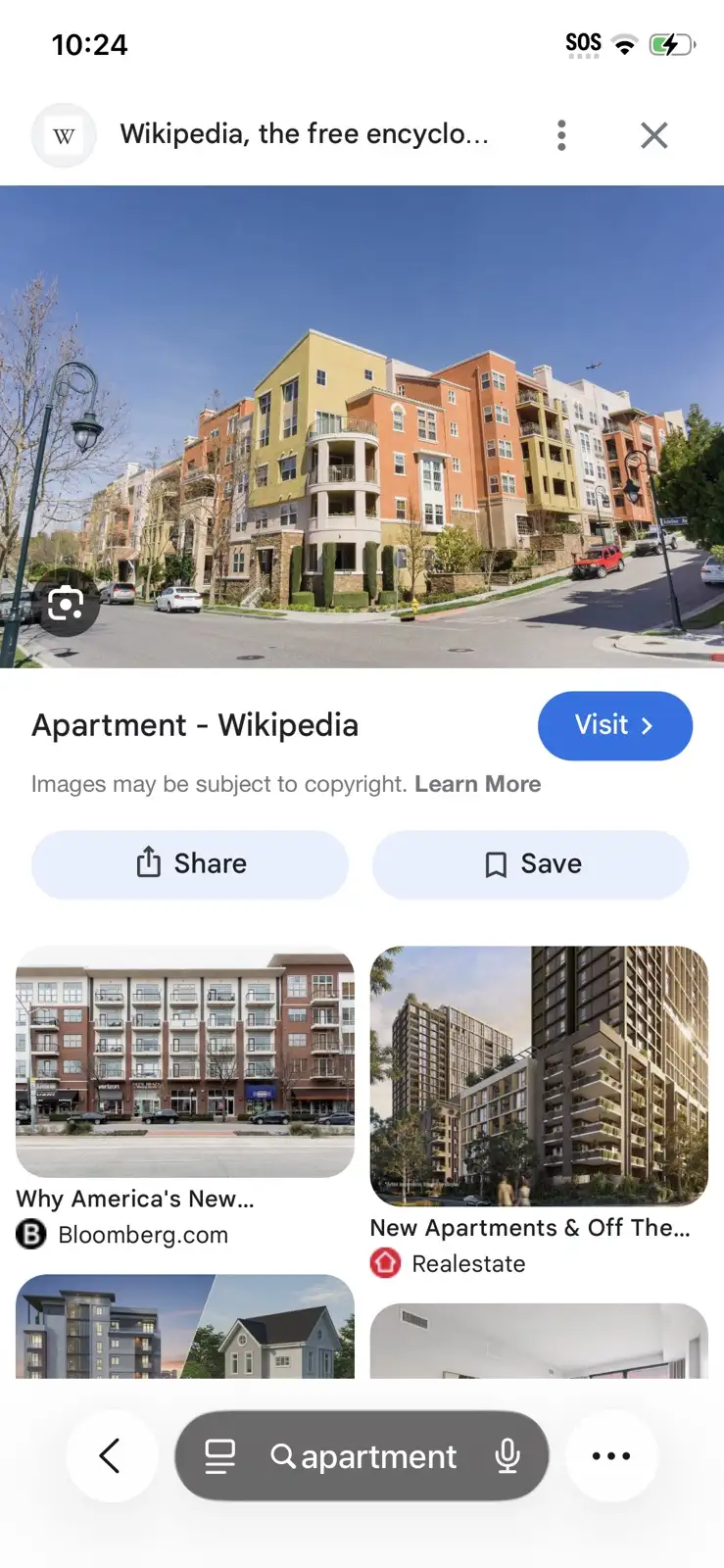Visit the Apartment Wikipedia page
Image resolution: width=724 pixels, height=1568 pixels.
(x=614, y=725)
